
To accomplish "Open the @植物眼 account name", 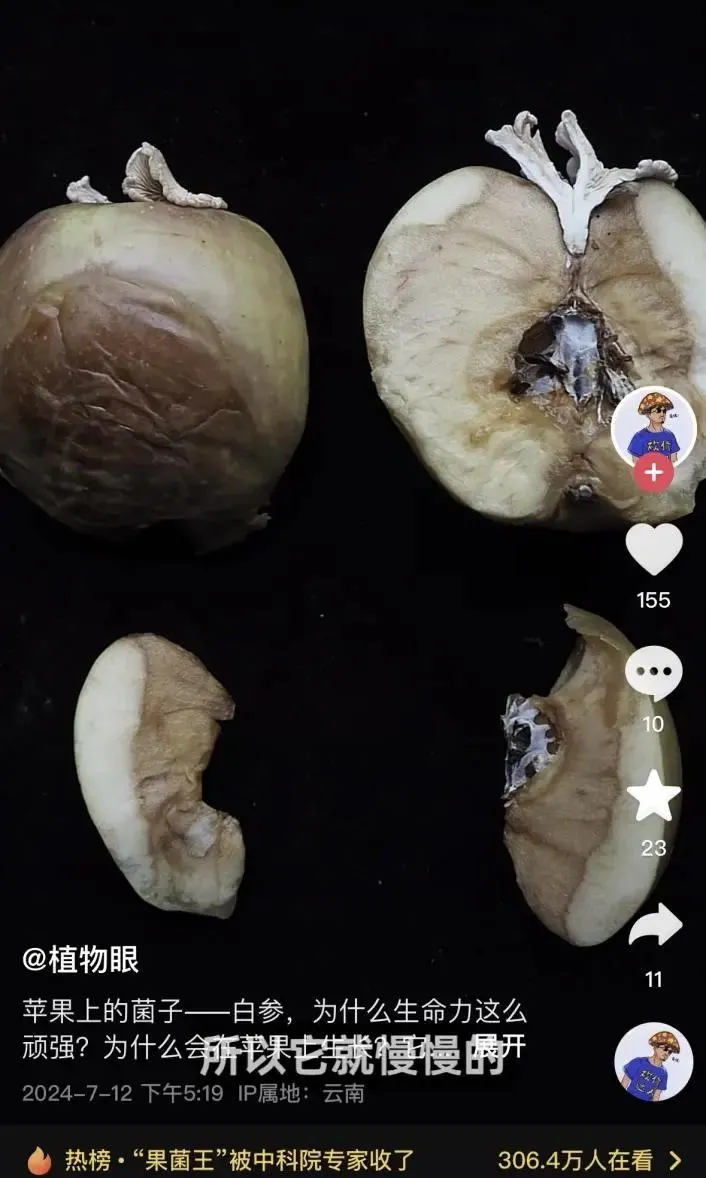I will (80, 960).
